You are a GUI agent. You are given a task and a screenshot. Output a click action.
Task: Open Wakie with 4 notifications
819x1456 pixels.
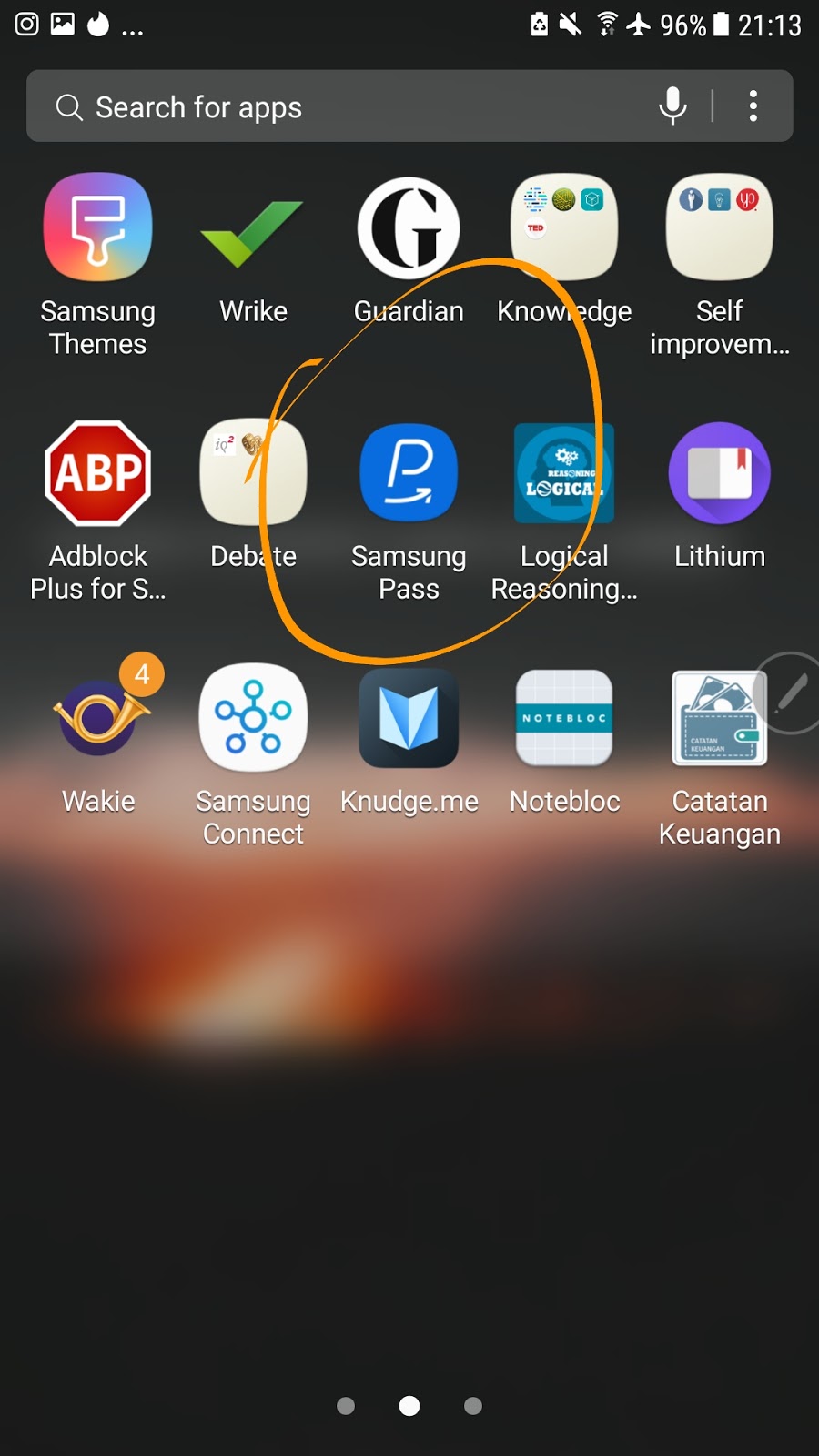[98, 719]
